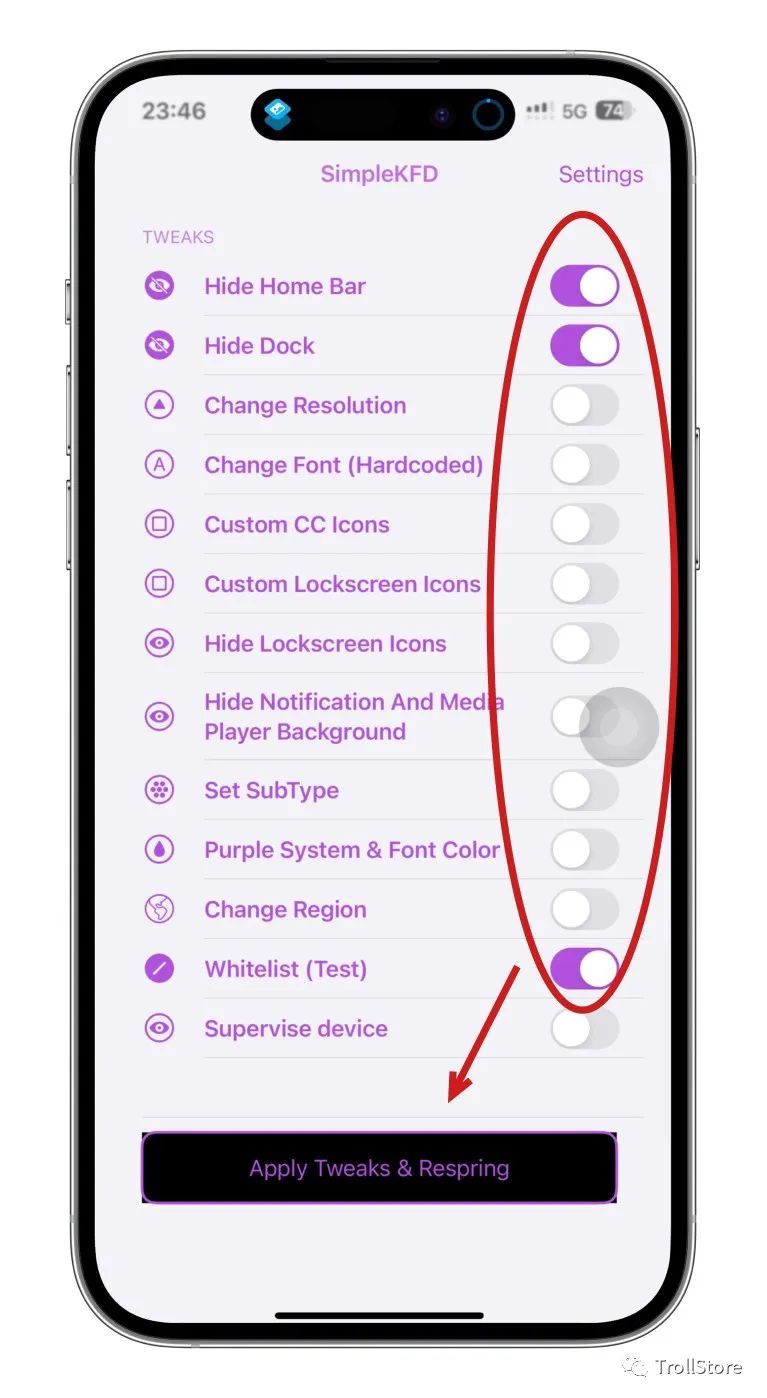767x1398 pixels.
Task: Switch on Supervise device
Action: pyautogui.click(x=584, y=1029)
